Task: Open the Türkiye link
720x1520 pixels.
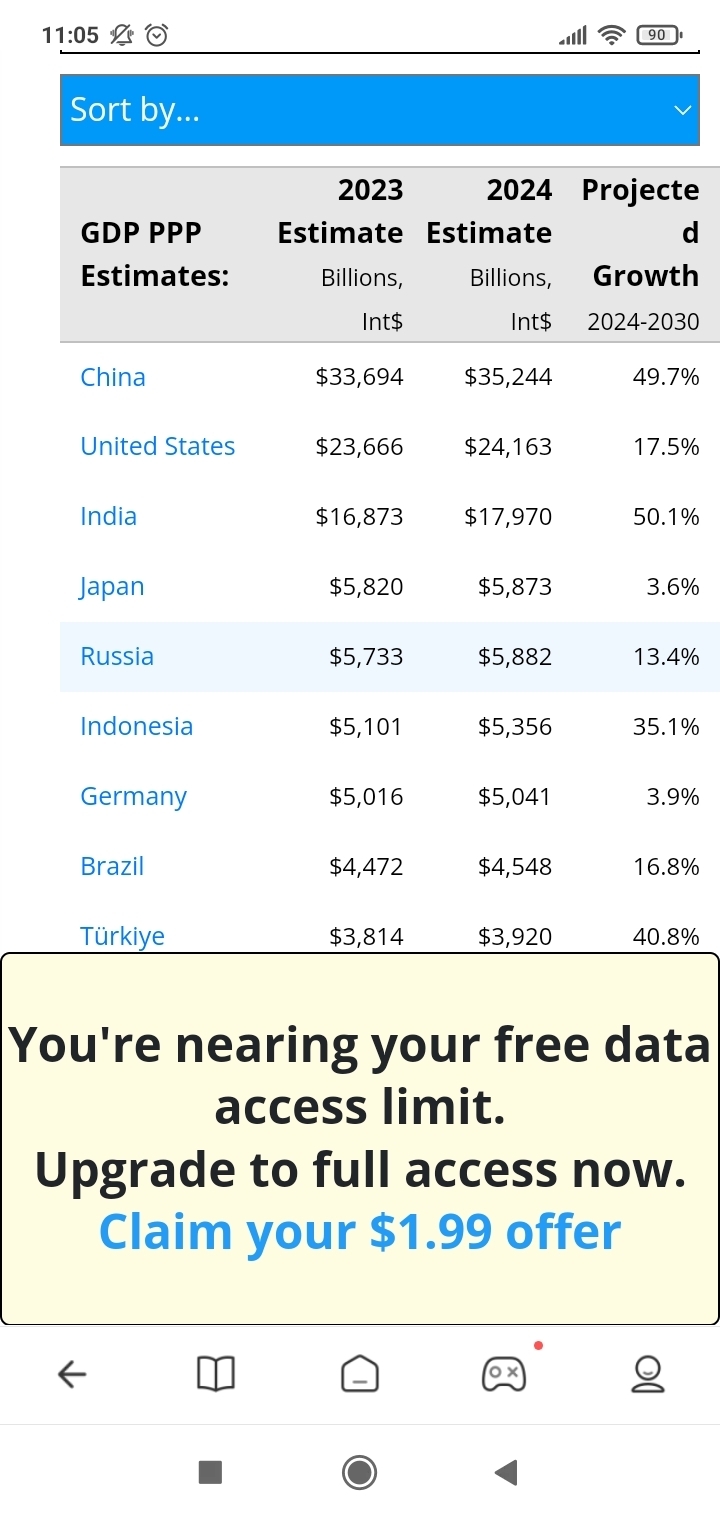Action: pyautogui.click(x=123, y=936)
